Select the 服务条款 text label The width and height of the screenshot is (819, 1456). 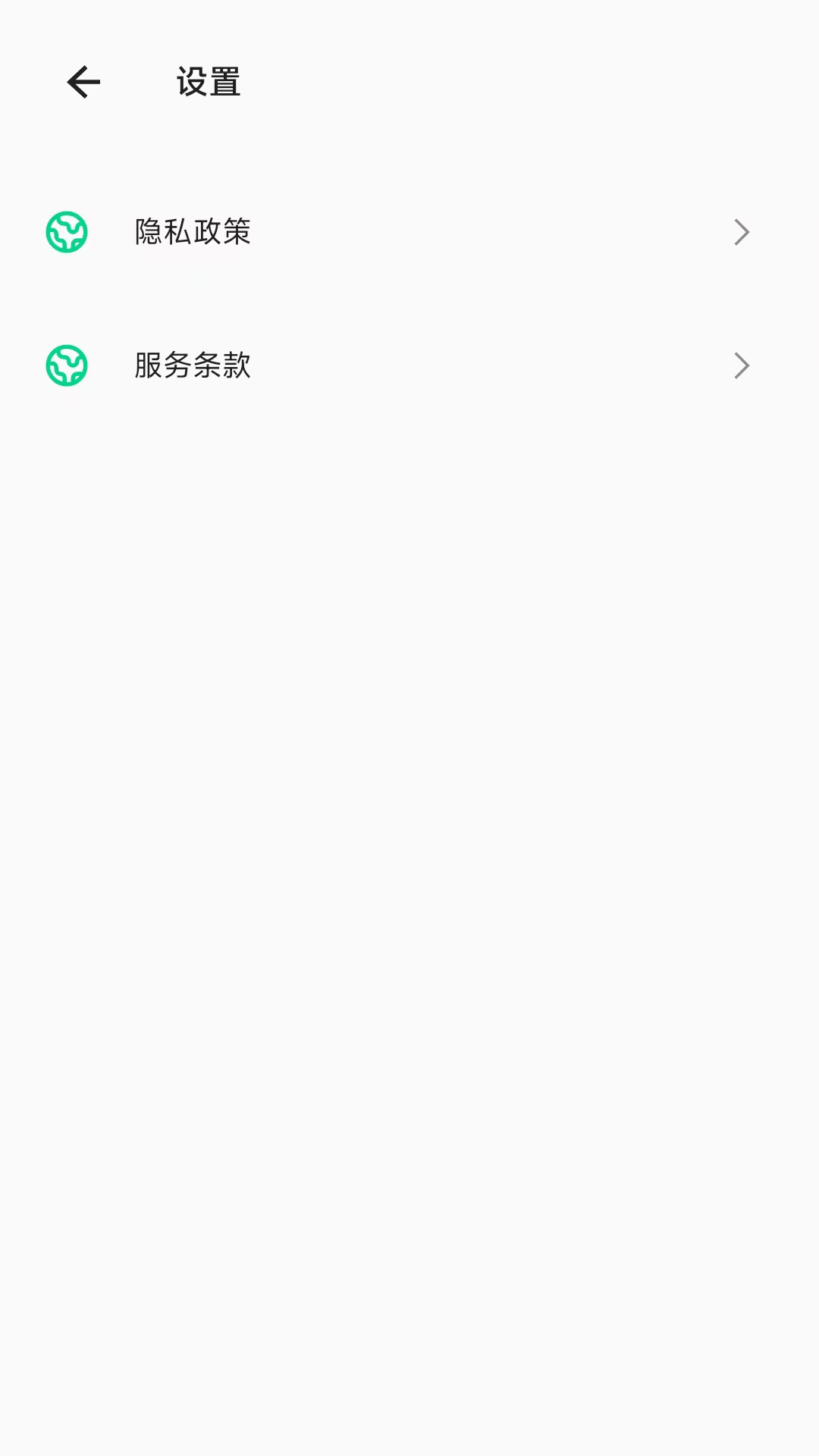[193, 365]
